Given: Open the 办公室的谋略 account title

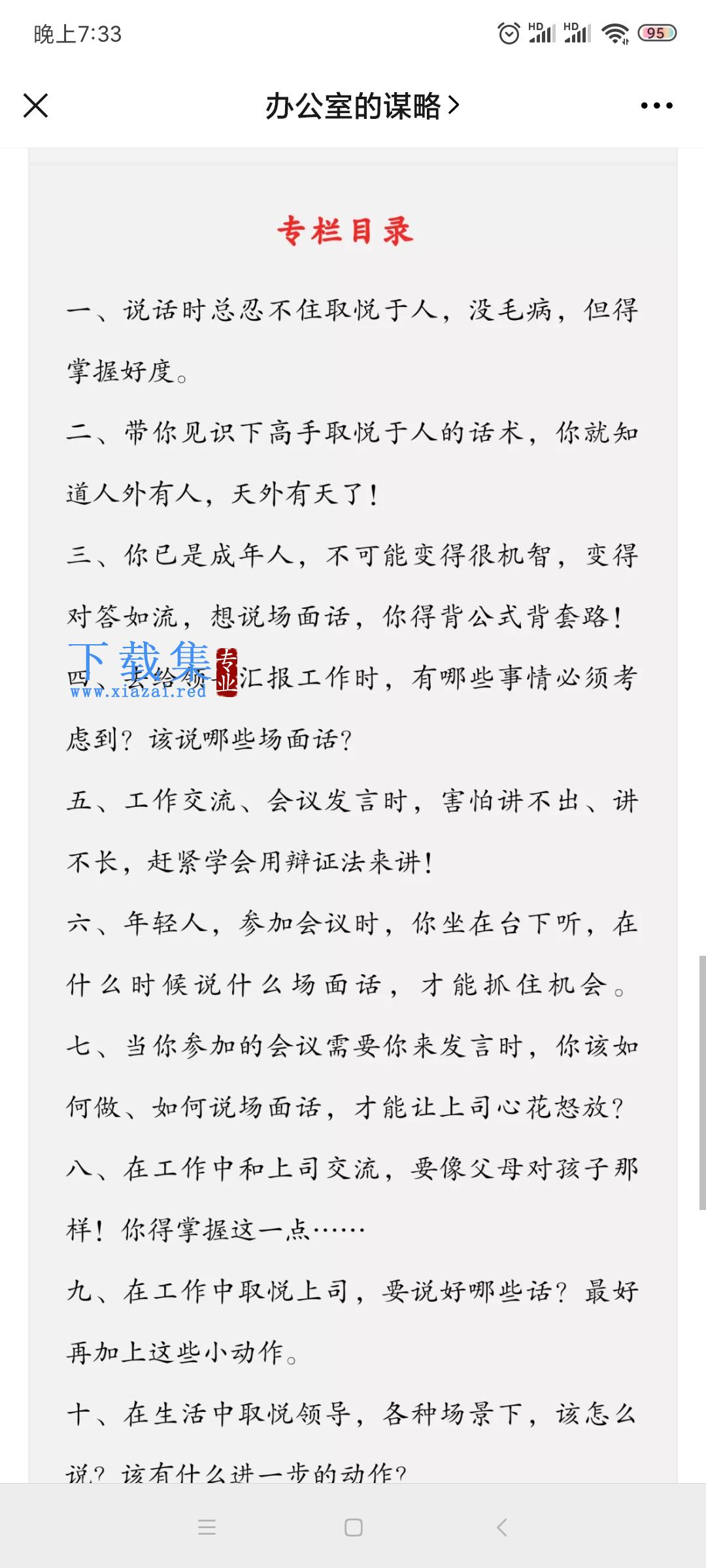Looking at the screenshot, I should (x=362, y=106).
